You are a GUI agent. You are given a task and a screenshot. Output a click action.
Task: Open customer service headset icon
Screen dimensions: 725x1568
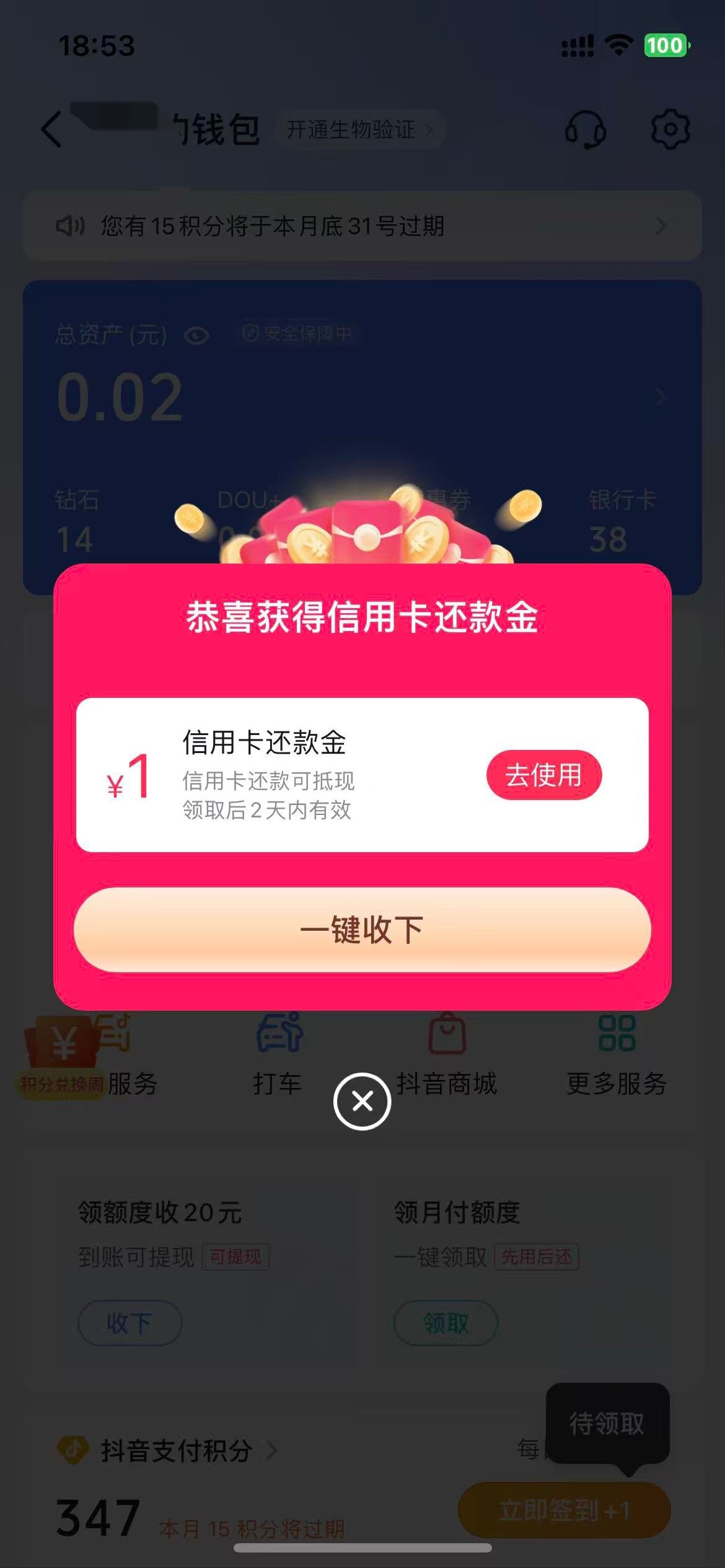tap(585, 129)
